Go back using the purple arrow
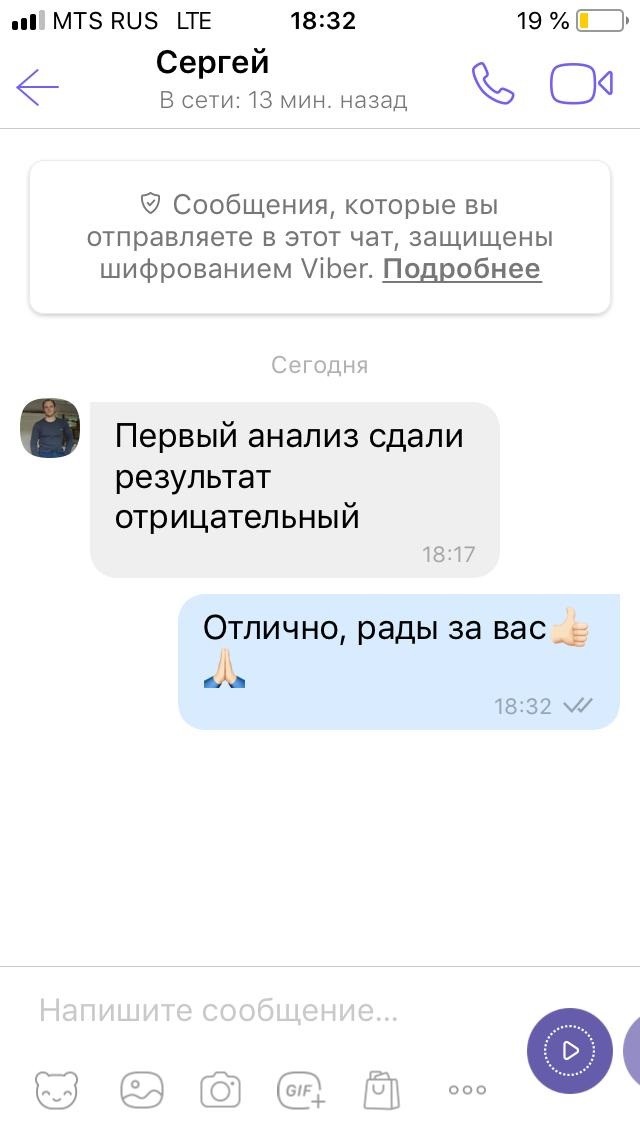 (37, 87)
